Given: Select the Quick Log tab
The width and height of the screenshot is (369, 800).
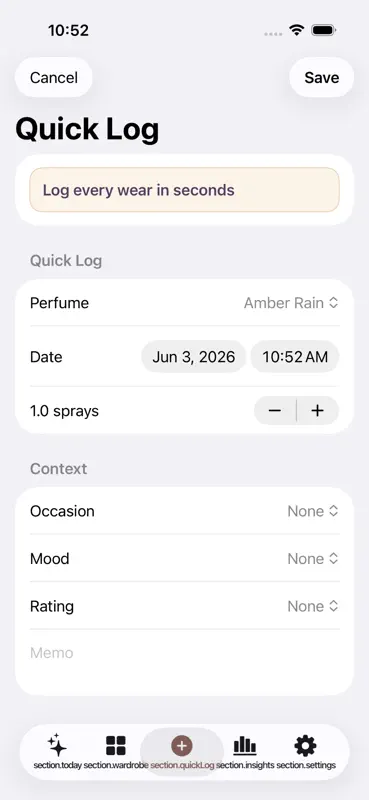Looking at the screenshot, I should tap(182, 752).
